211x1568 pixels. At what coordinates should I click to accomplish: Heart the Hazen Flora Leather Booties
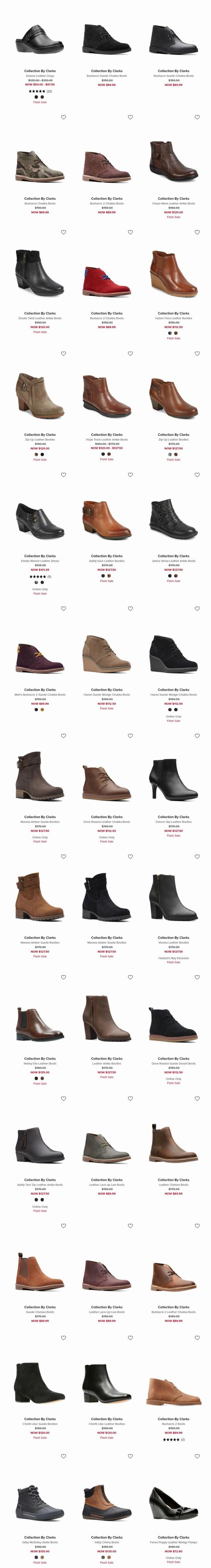point(197,232)
